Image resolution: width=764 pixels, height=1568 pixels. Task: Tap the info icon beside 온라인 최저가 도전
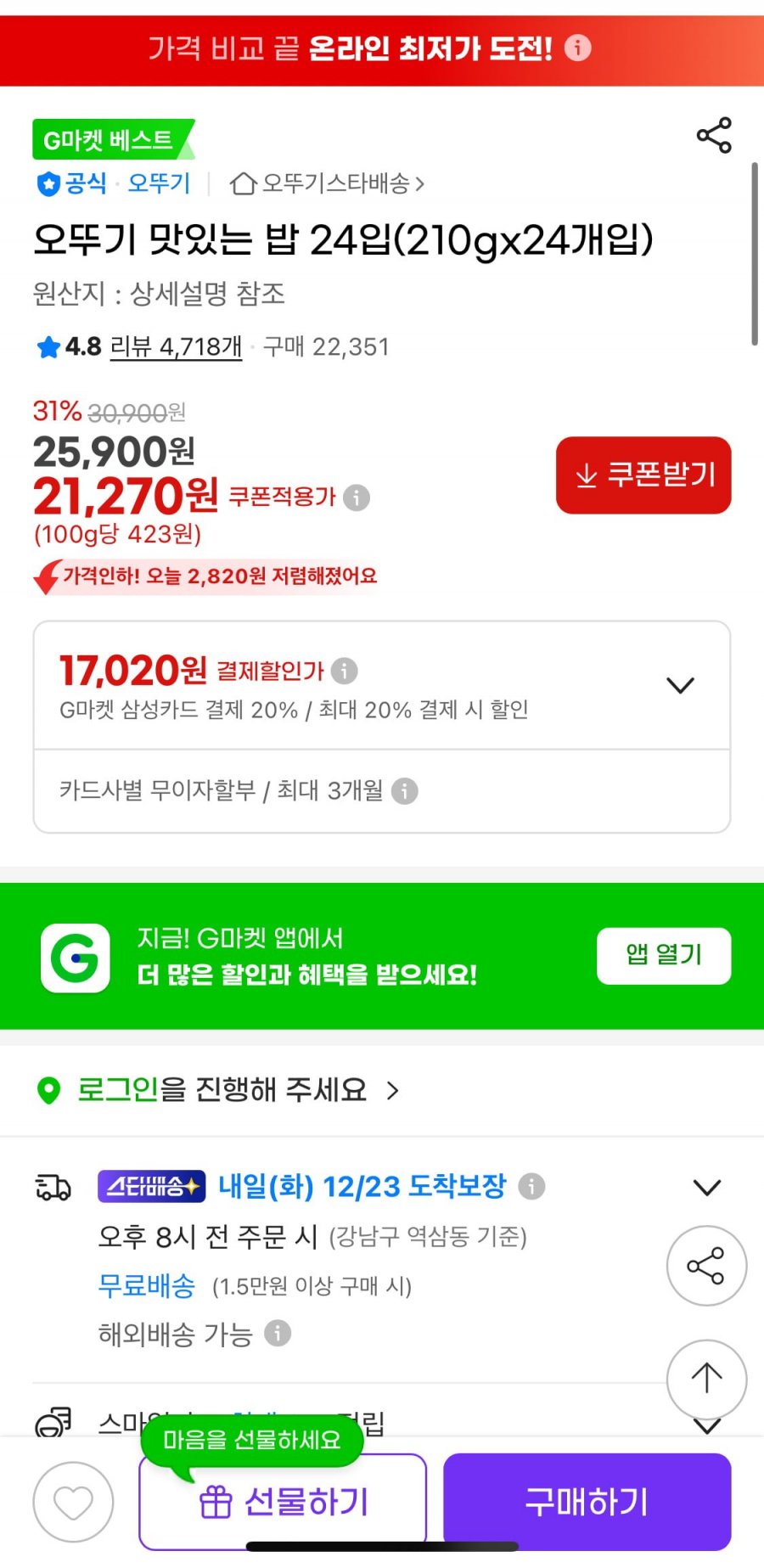click(x=578, y=50)
